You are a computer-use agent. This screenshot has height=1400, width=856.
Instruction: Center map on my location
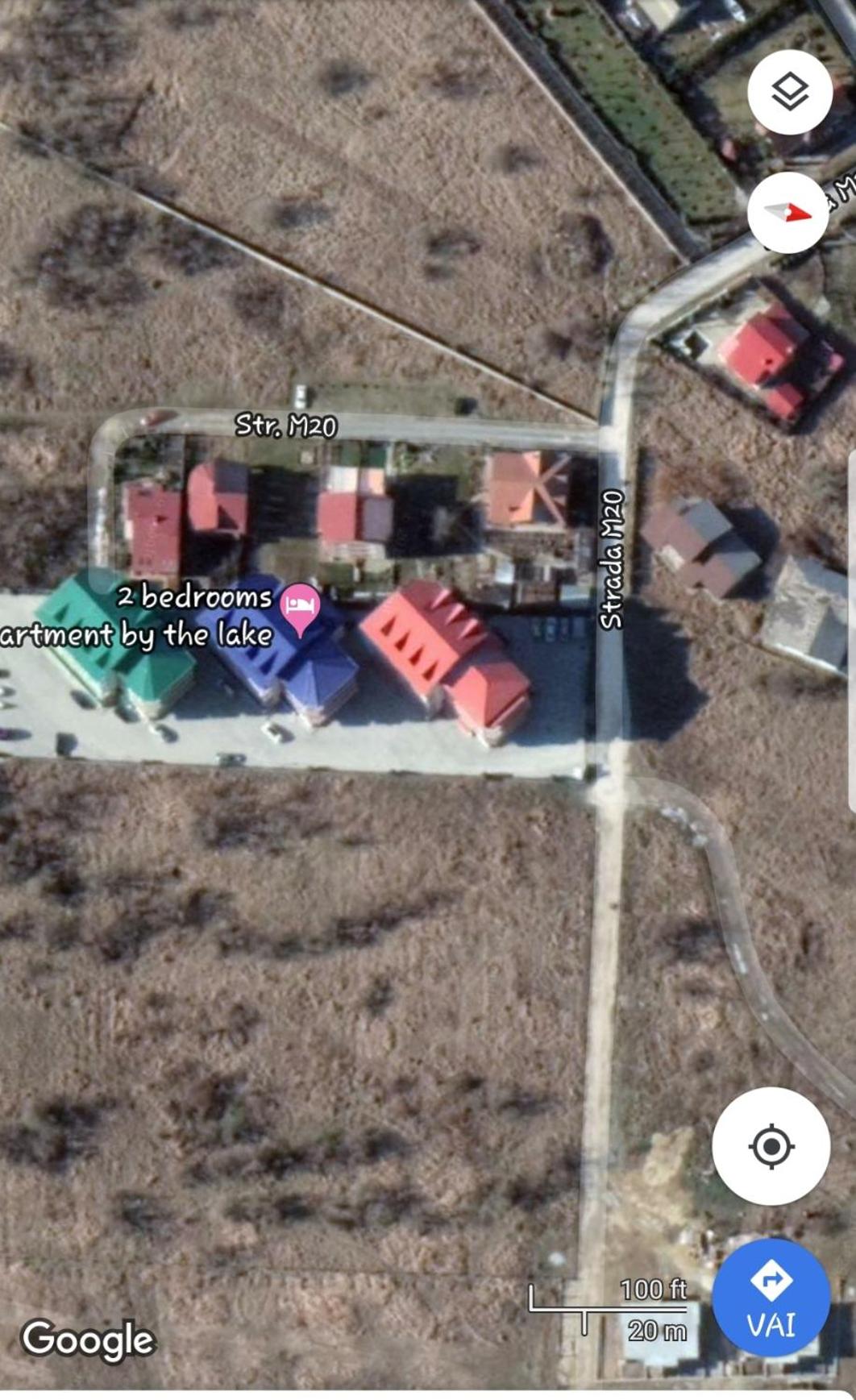pyautogui.click(x=771, y=1145)
